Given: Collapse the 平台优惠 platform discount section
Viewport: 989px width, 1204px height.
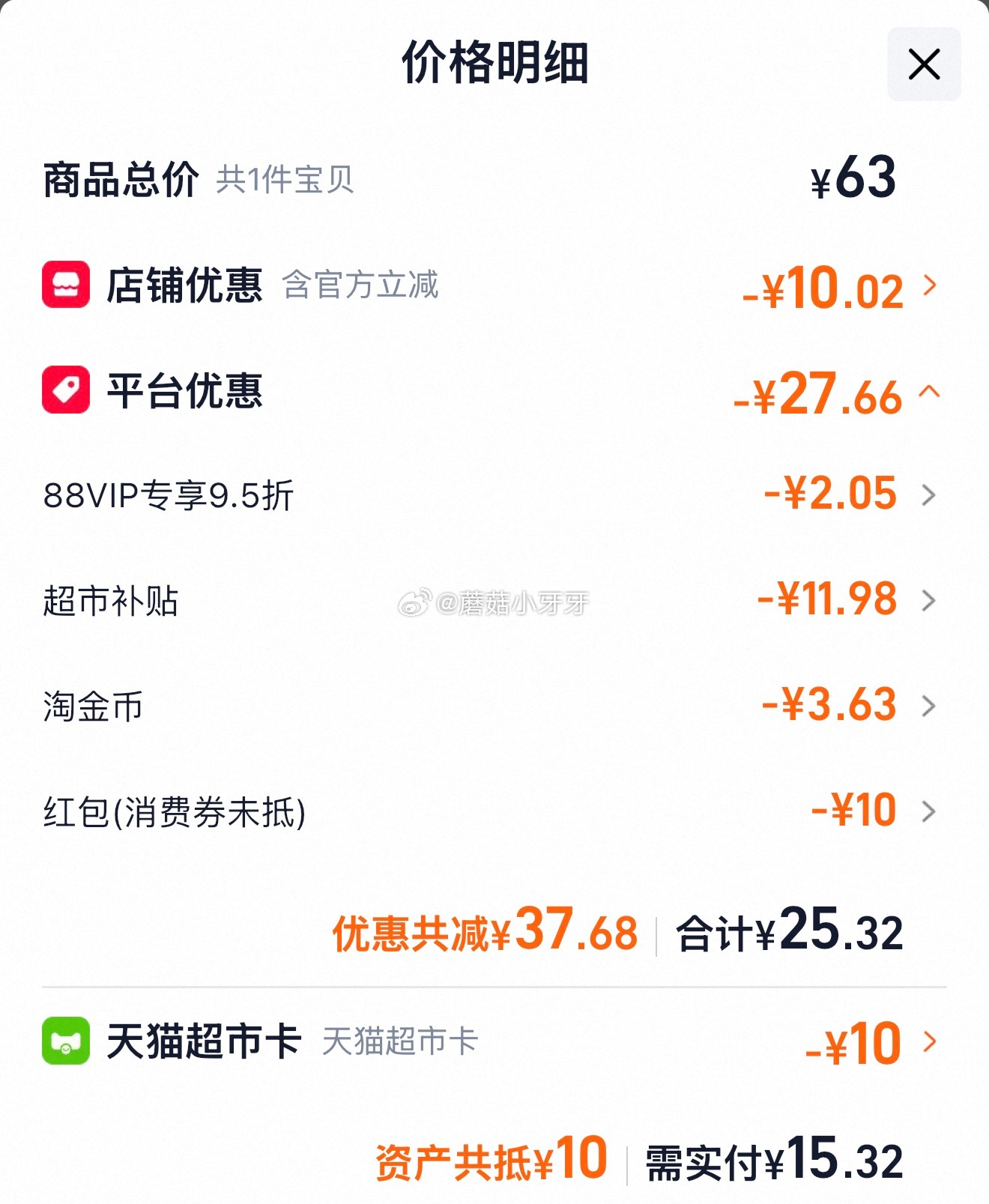Looking at the screenshot, I should pyautogui.click(x=929, y=392).
